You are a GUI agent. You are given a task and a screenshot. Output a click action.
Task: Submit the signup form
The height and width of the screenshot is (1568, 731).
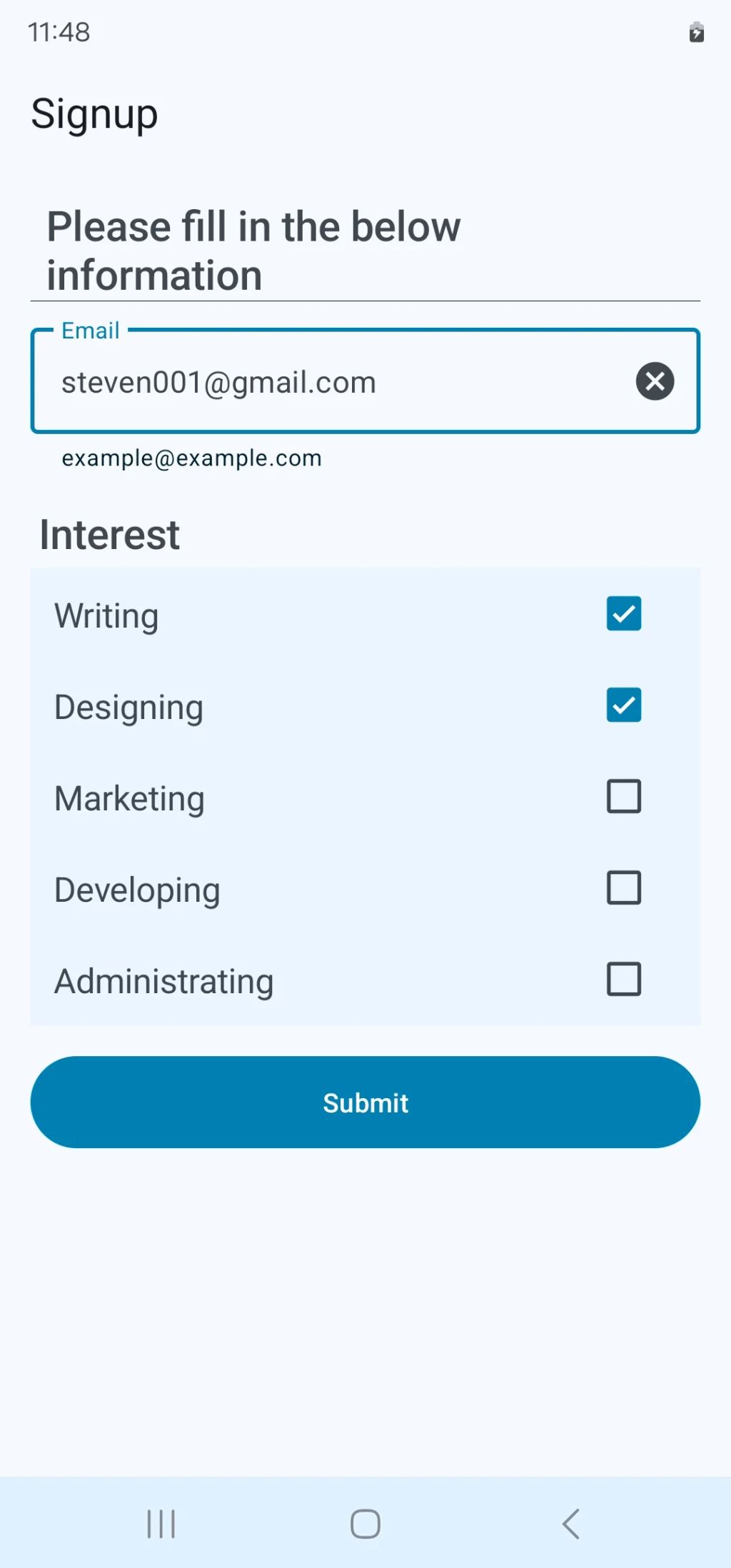pyautogui.click(x=365, y=1102)
